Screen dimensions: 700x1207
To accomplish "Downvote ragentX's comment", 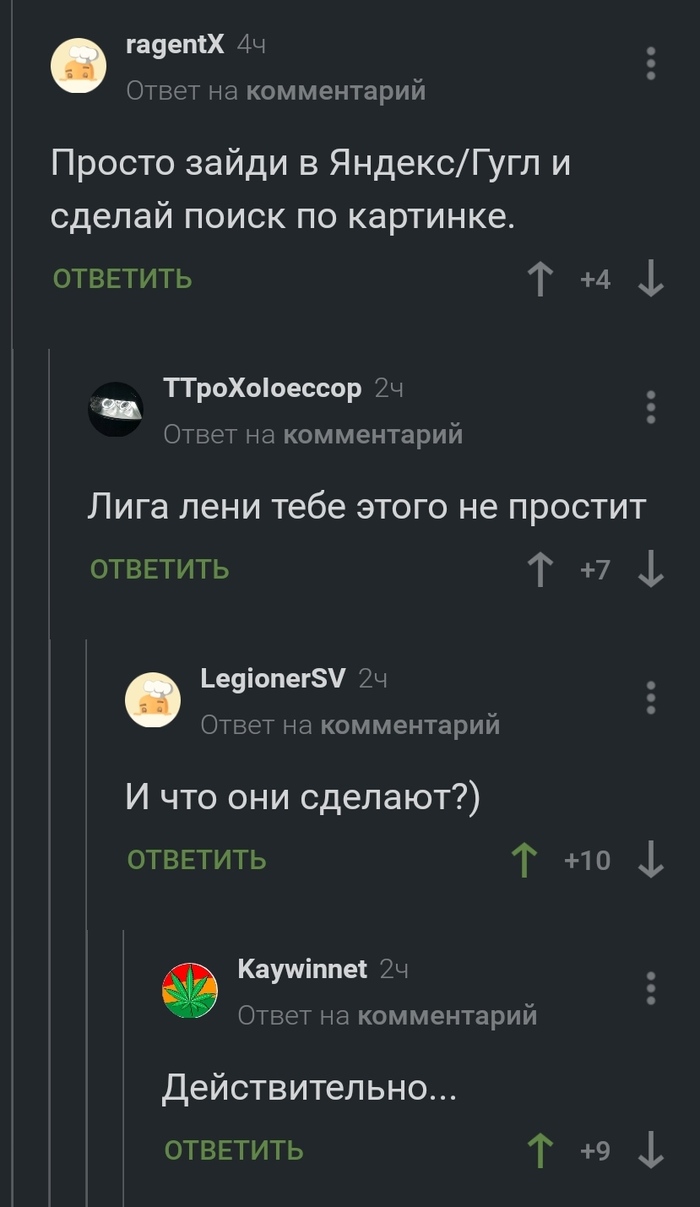I will pyautogui.click(x=651, y=279).
